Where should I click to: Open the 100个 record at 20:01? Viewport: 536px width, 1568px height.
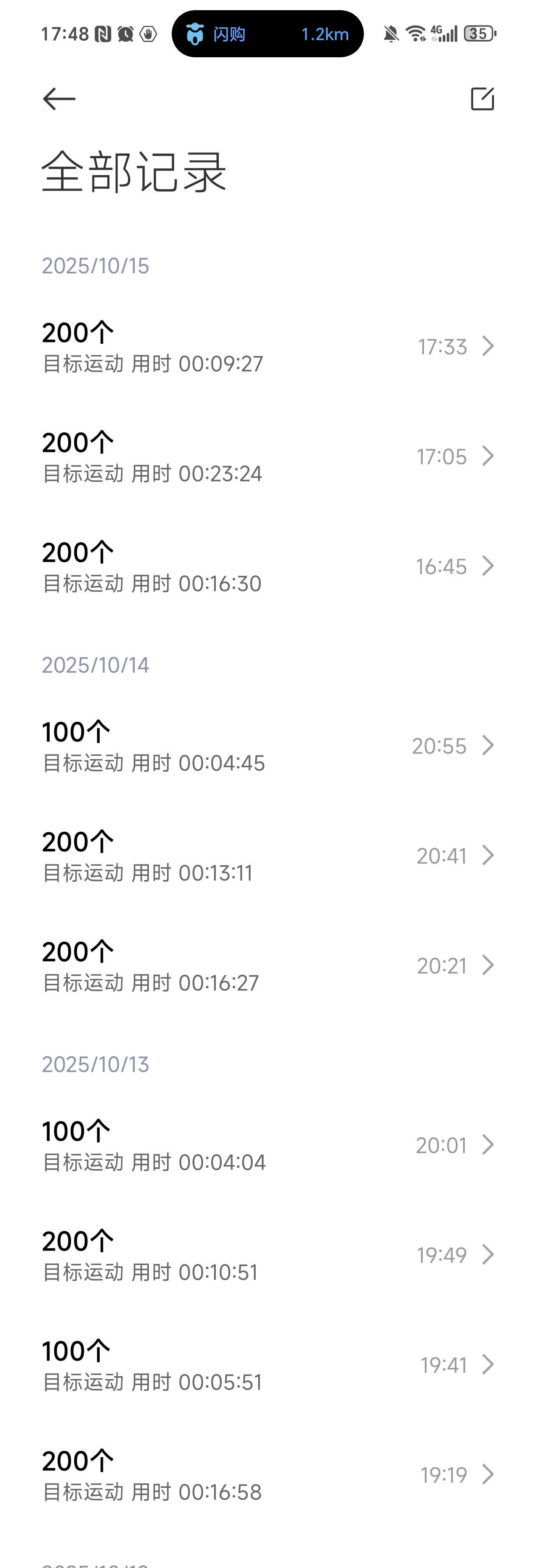[268, 1146]
